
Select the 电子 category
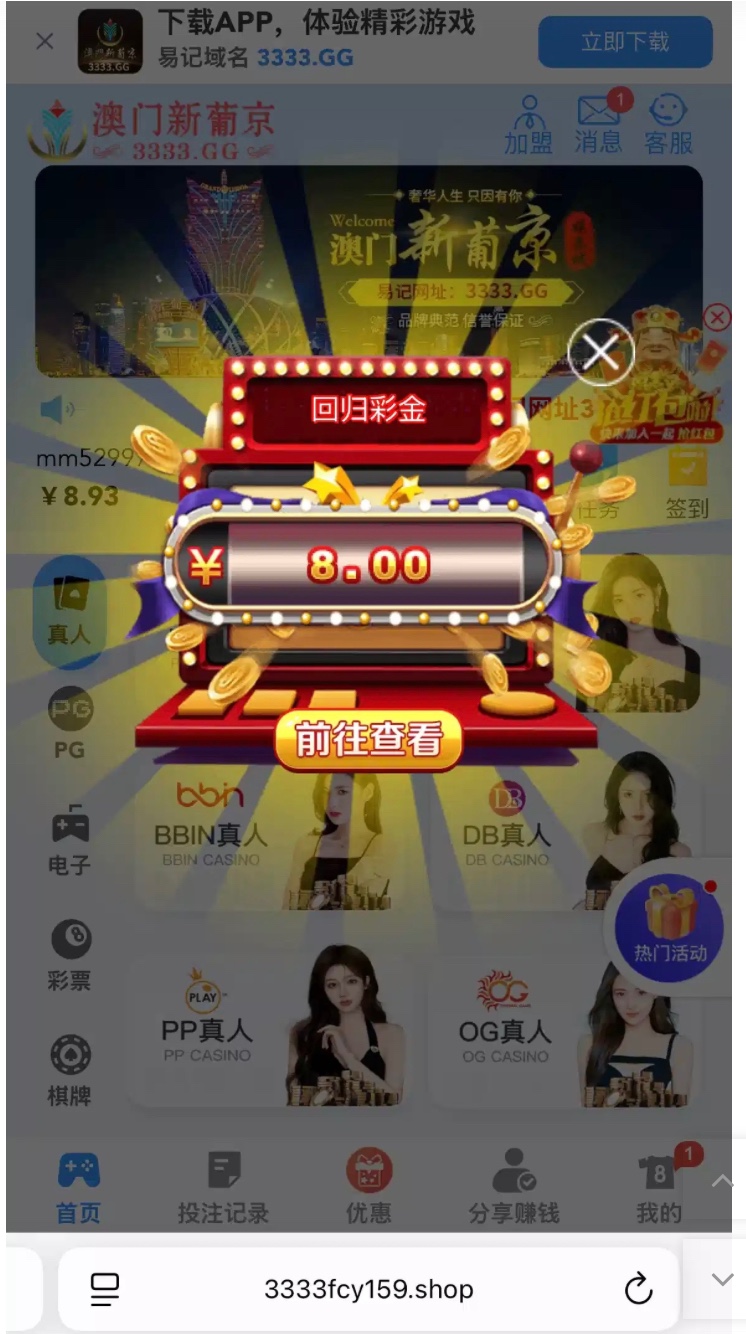coord(70,840)
